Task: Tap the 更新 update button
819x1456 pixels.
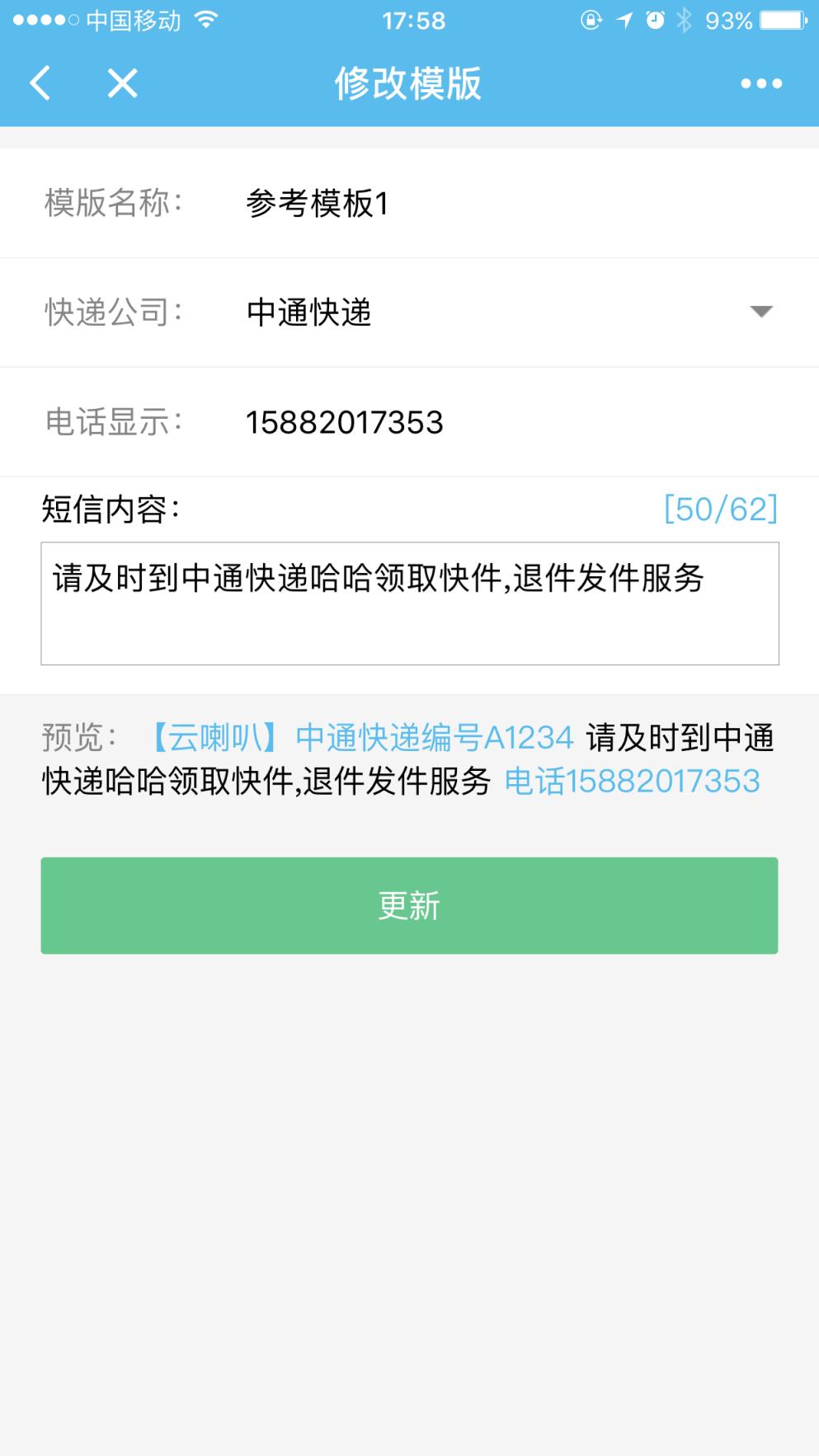Action: [x=409, y=904]
